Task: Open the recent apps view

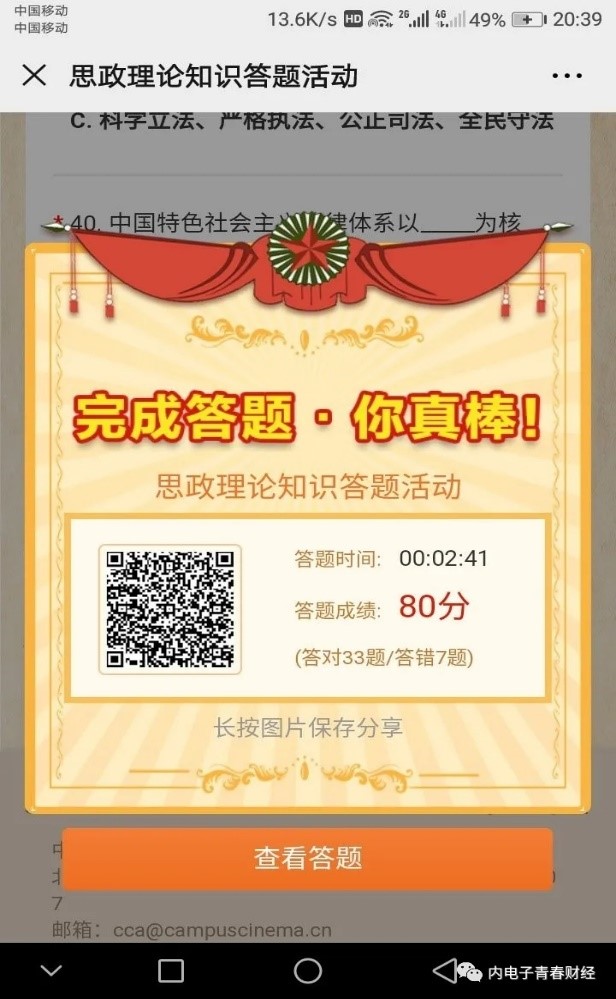Action: click(171, 970)
